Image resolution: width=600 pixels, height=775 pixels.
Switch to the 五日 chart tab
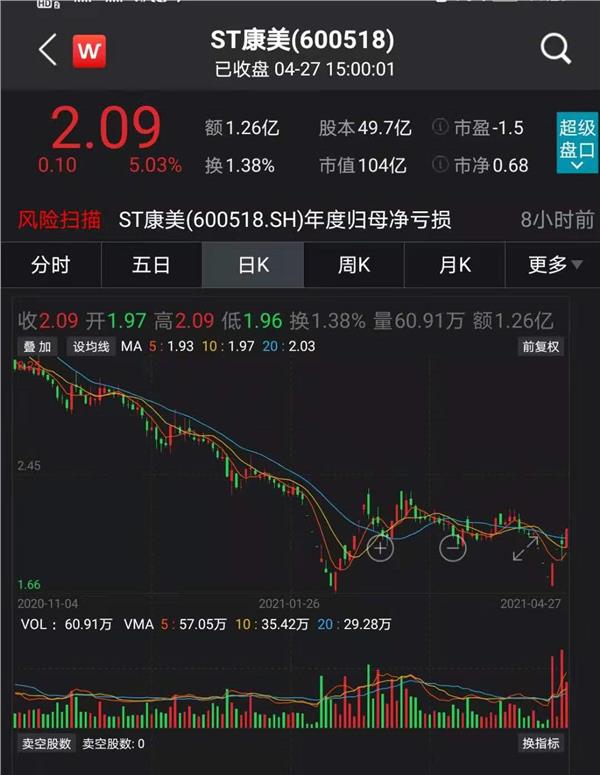click(151, 265)
